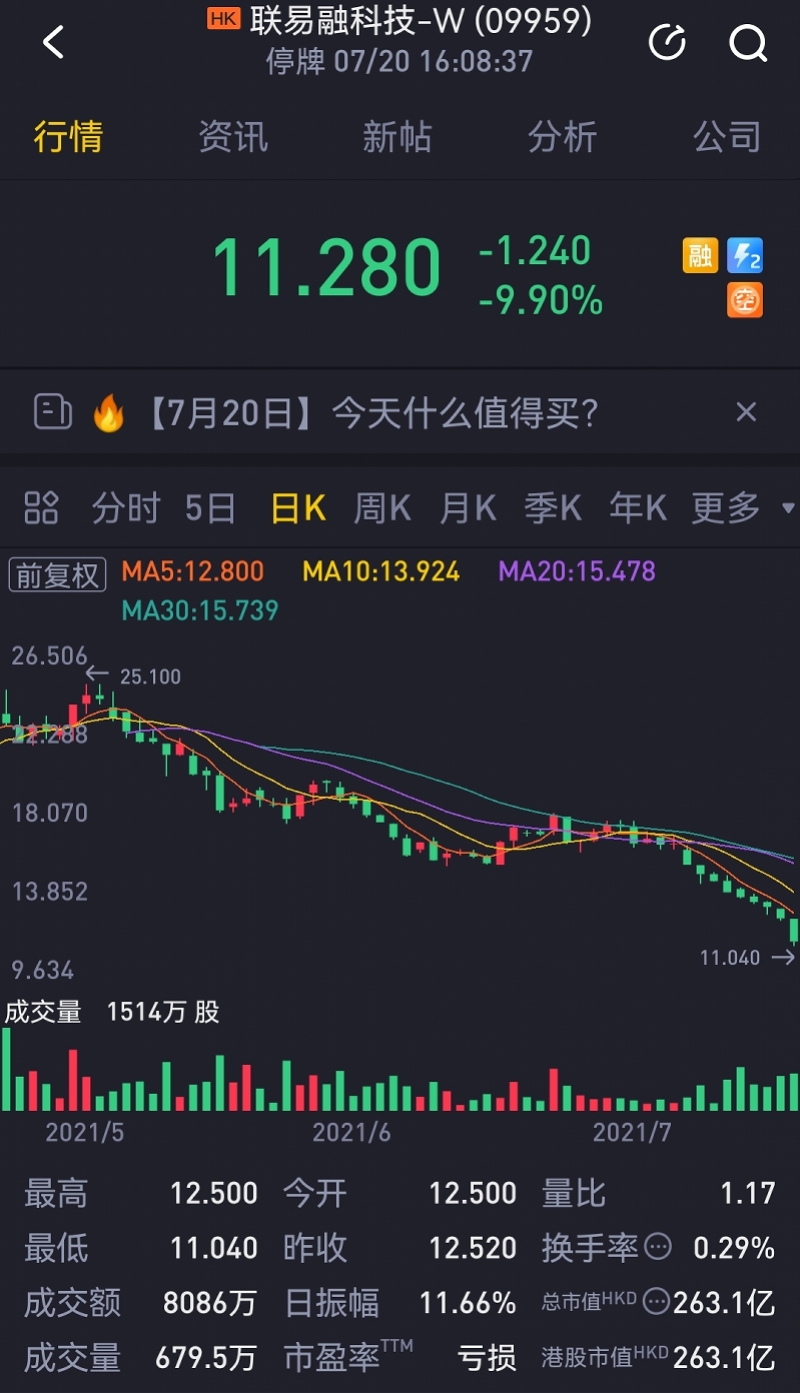
Task: Switch to the 新帖 tab
Action: (397, 137)
